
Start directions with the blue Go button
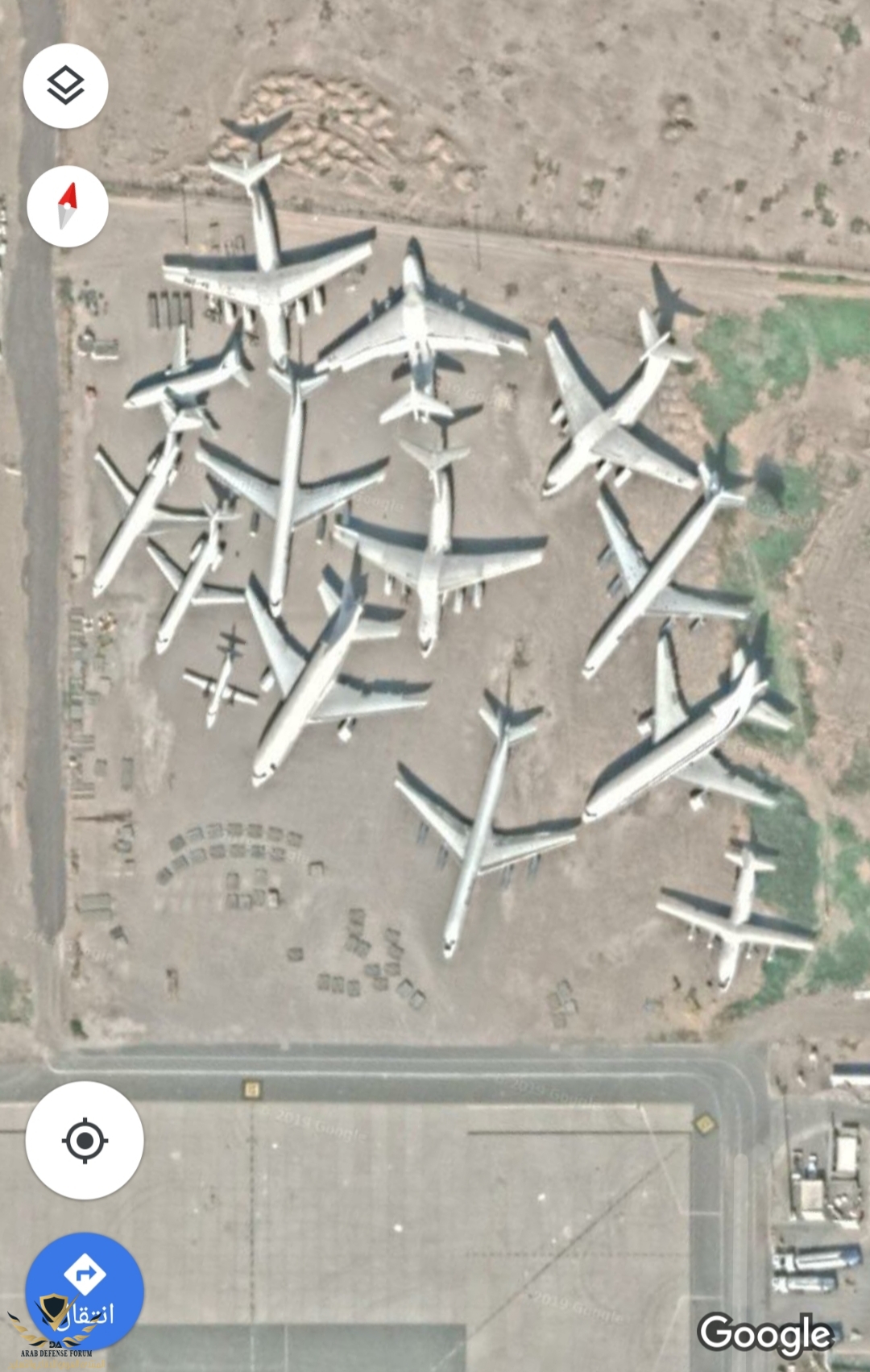(x=85, y=1291)
